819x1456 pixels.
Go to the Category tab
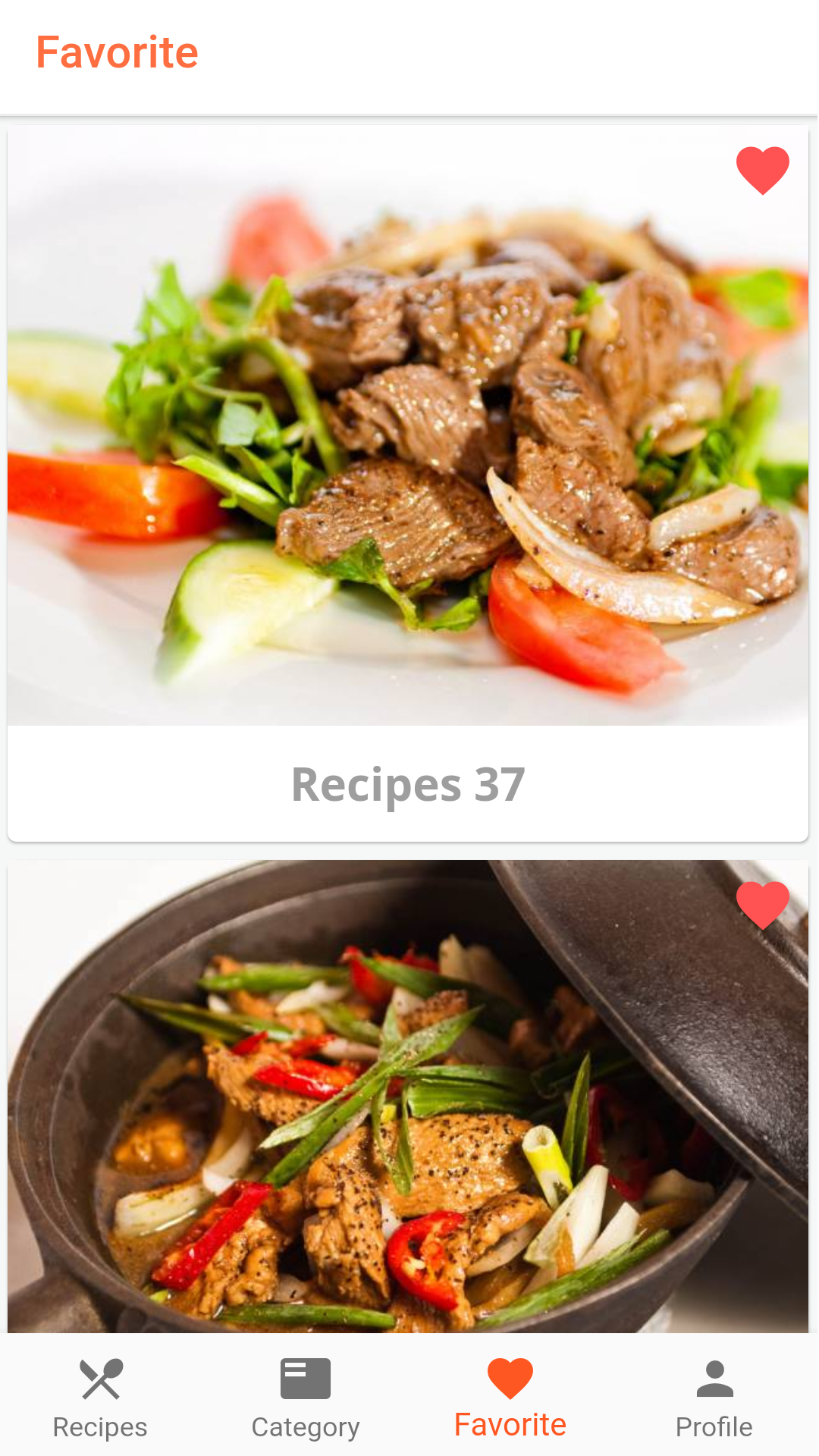[306, 1397]
